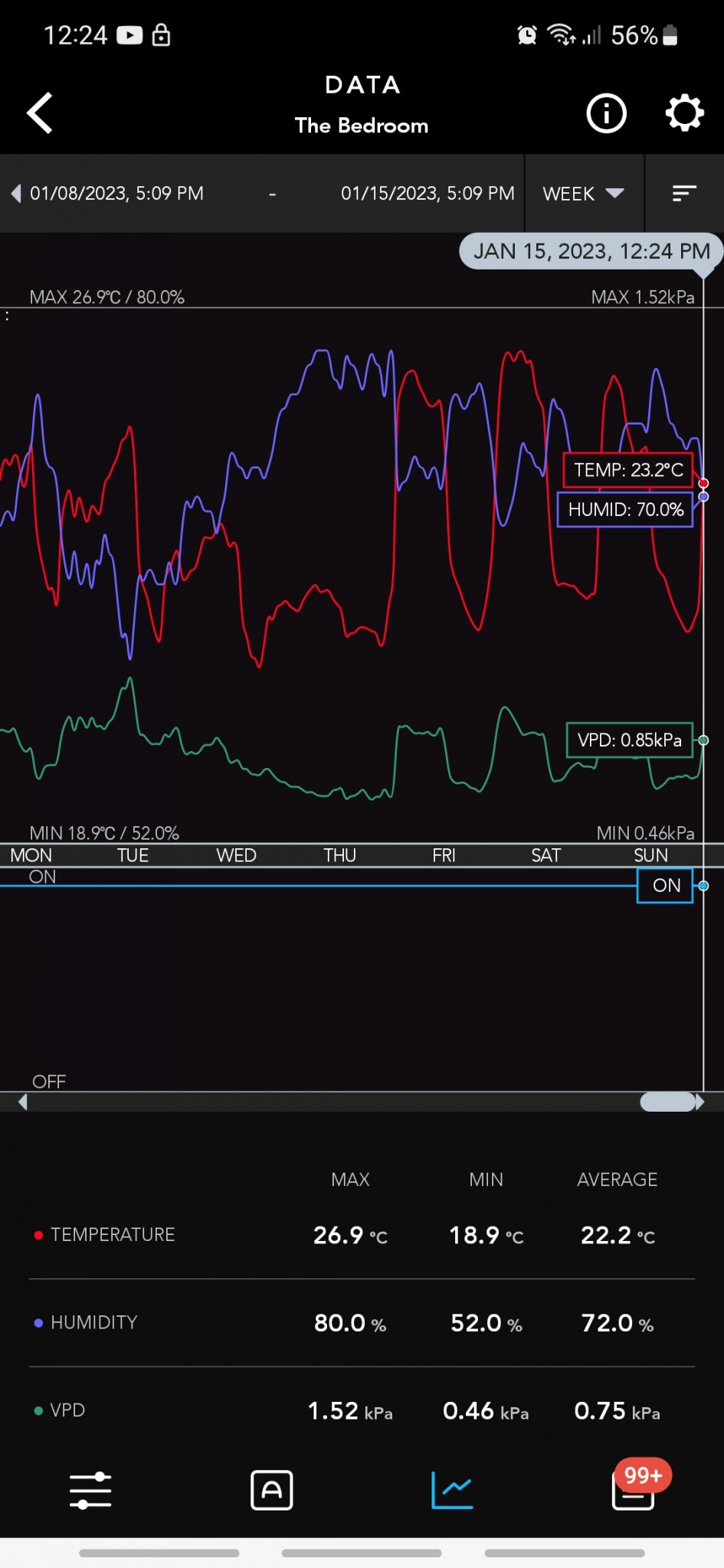
Task: Switch to the automation tab
Action: pyautogui.click(x=271, y=1490)
